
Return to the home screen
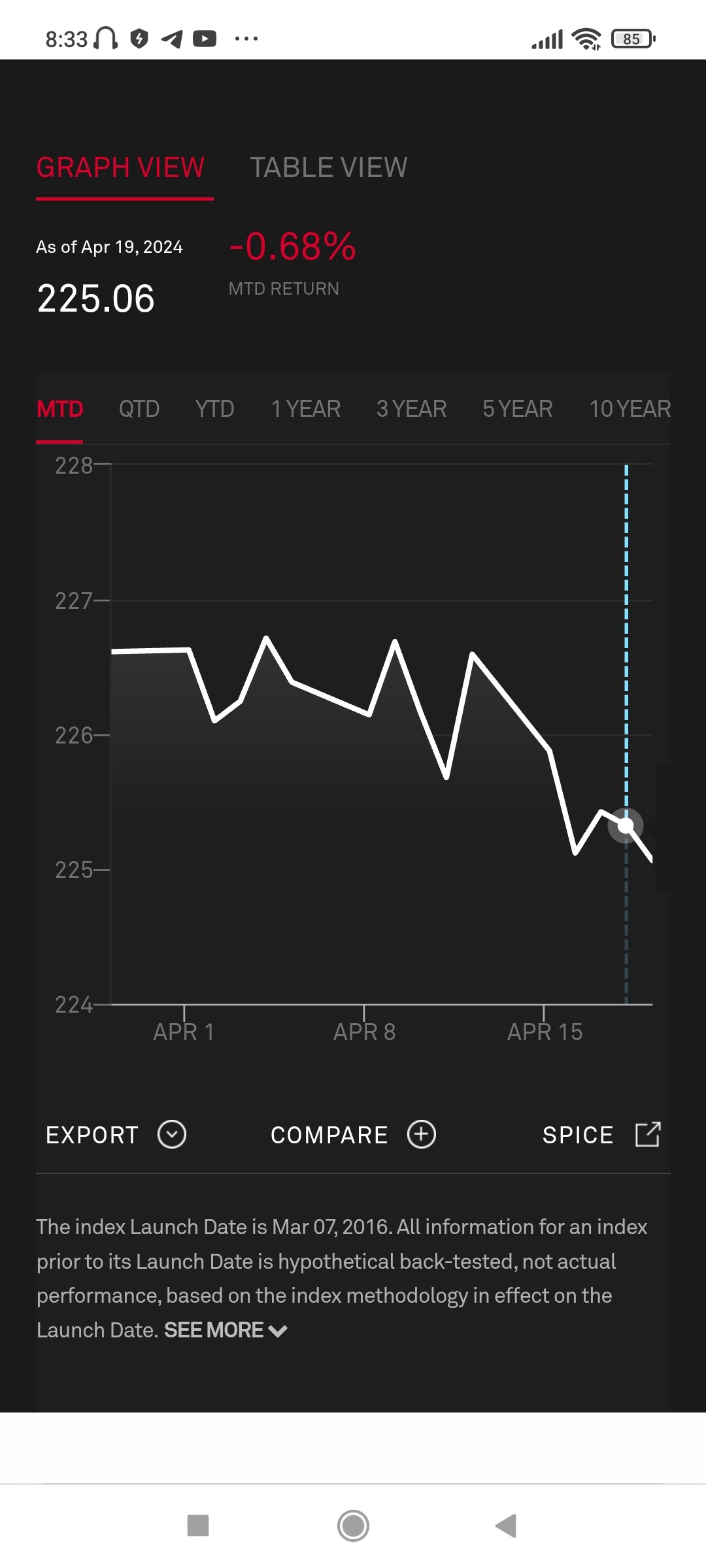click(353, 1526)
